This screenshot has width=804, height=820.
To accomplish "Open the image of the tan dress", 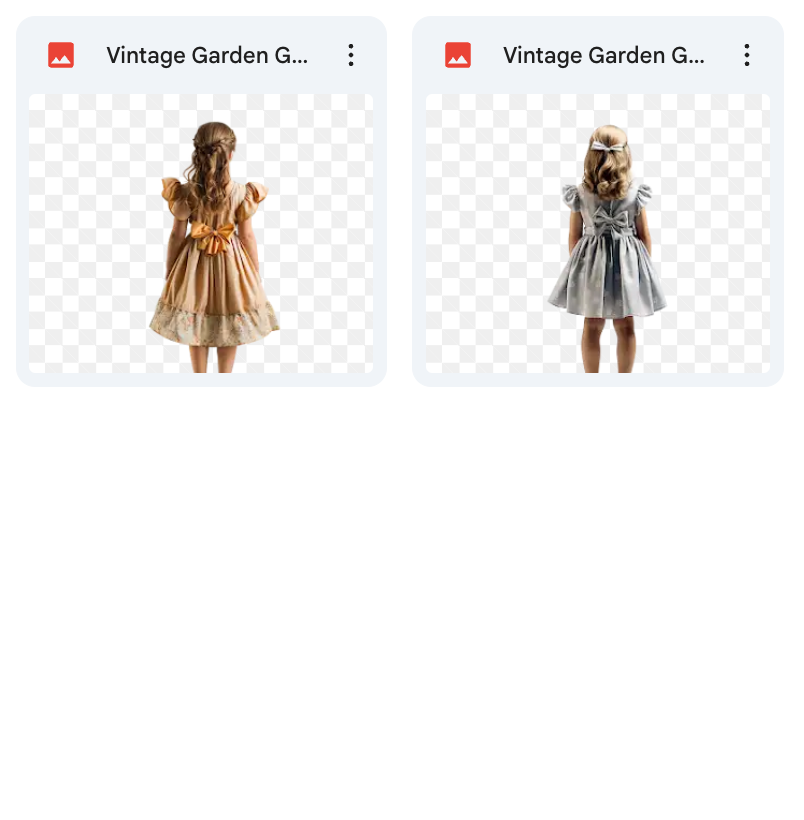I will [201, 233].
